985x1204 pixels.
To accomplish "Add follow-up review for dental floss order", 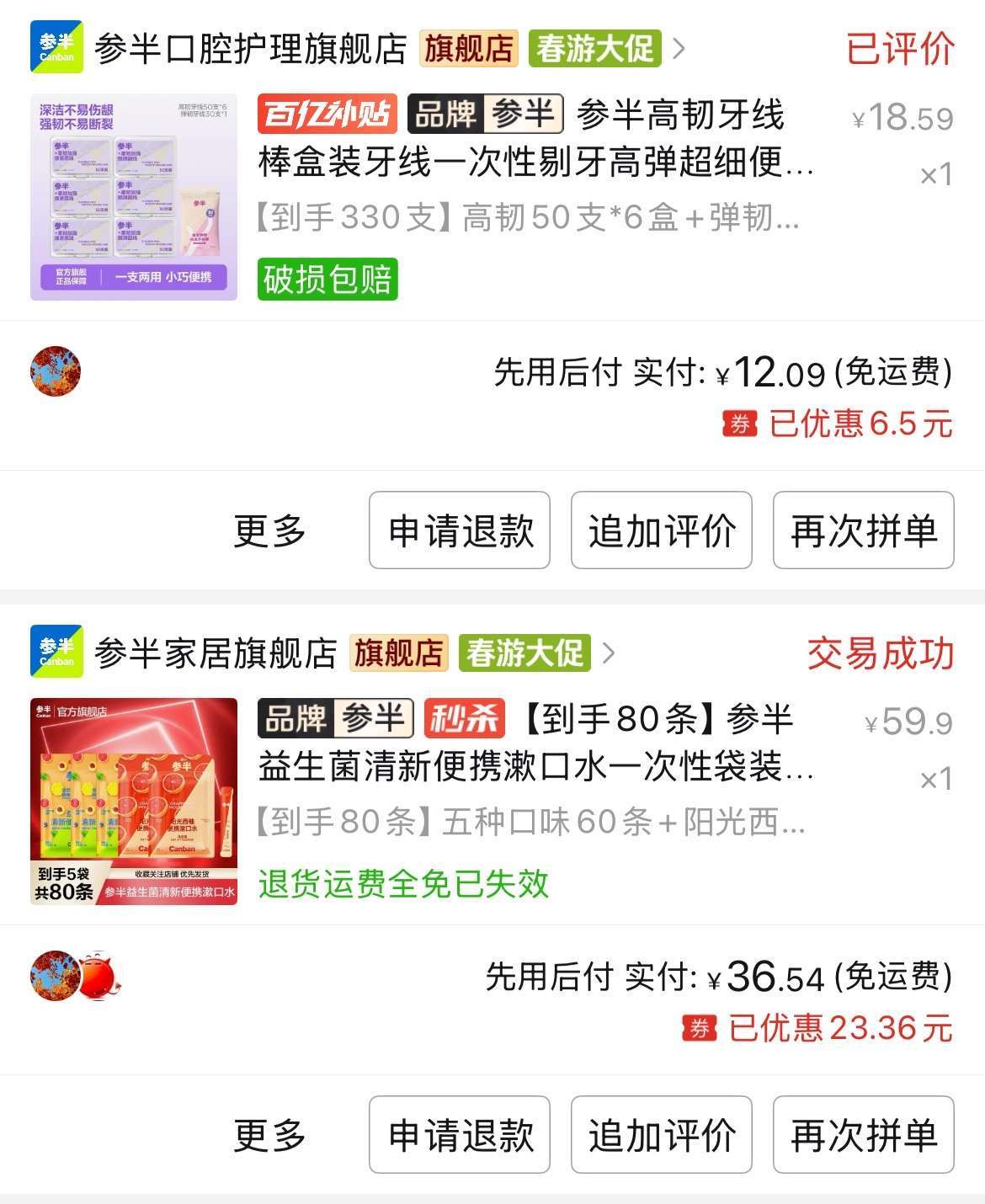I will click(x=662, y=531).
